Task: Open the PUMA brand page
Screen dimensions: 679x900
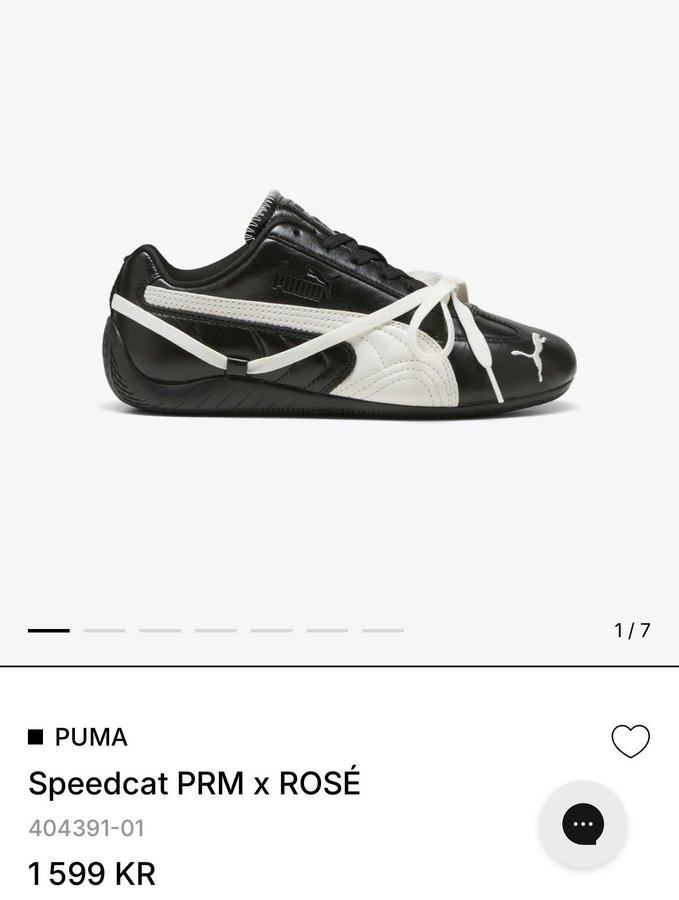Action: tap(90, 738)
